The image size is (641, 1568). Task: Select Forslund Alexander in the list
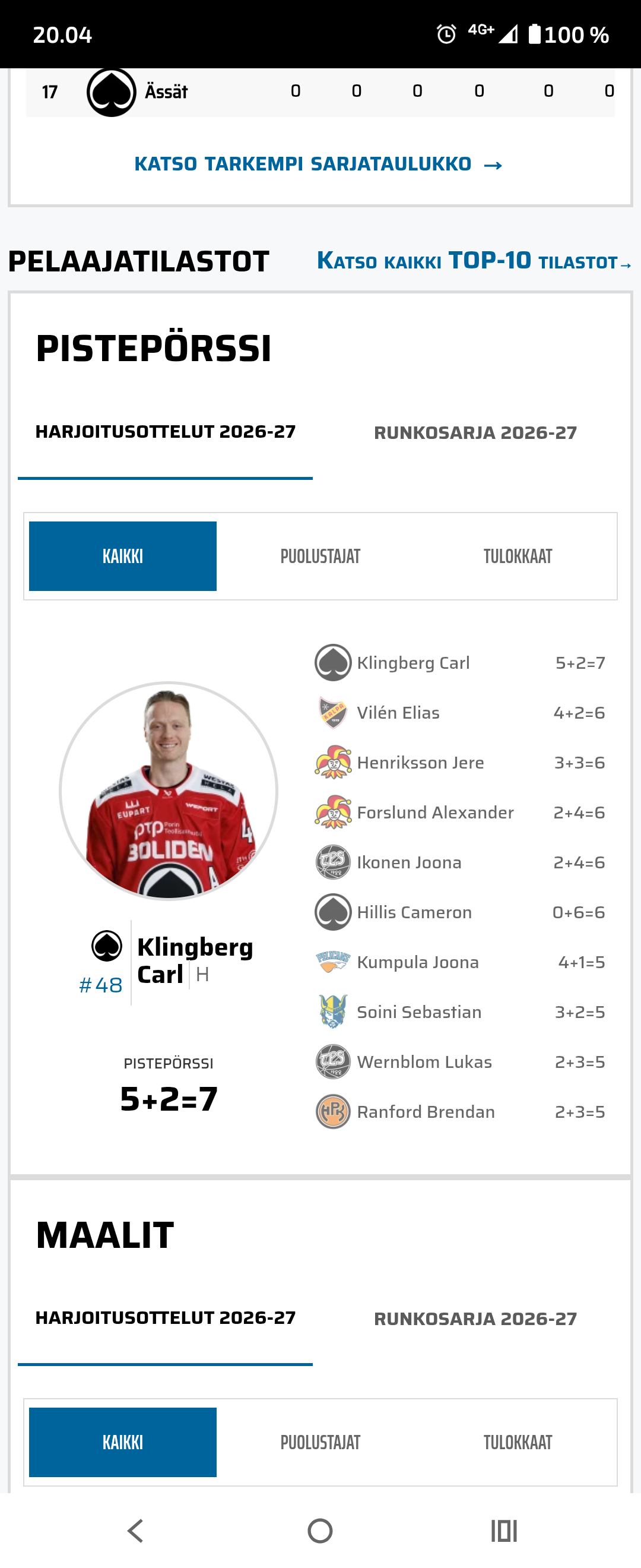coord(460,813)
